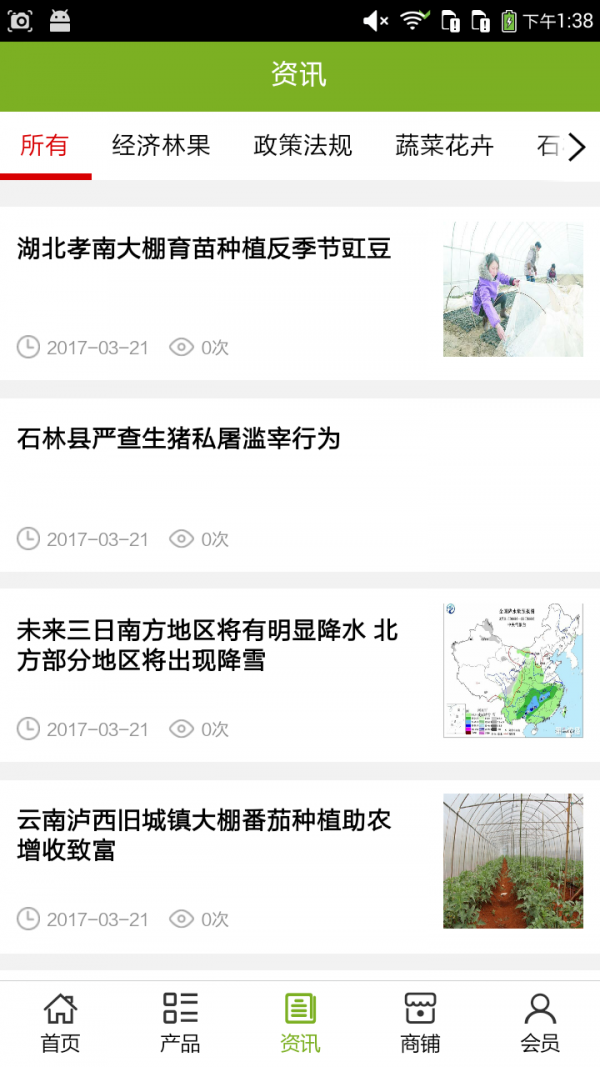Tap the right arrow to show more categories
600x1067 pixels.
click(577, 147)
